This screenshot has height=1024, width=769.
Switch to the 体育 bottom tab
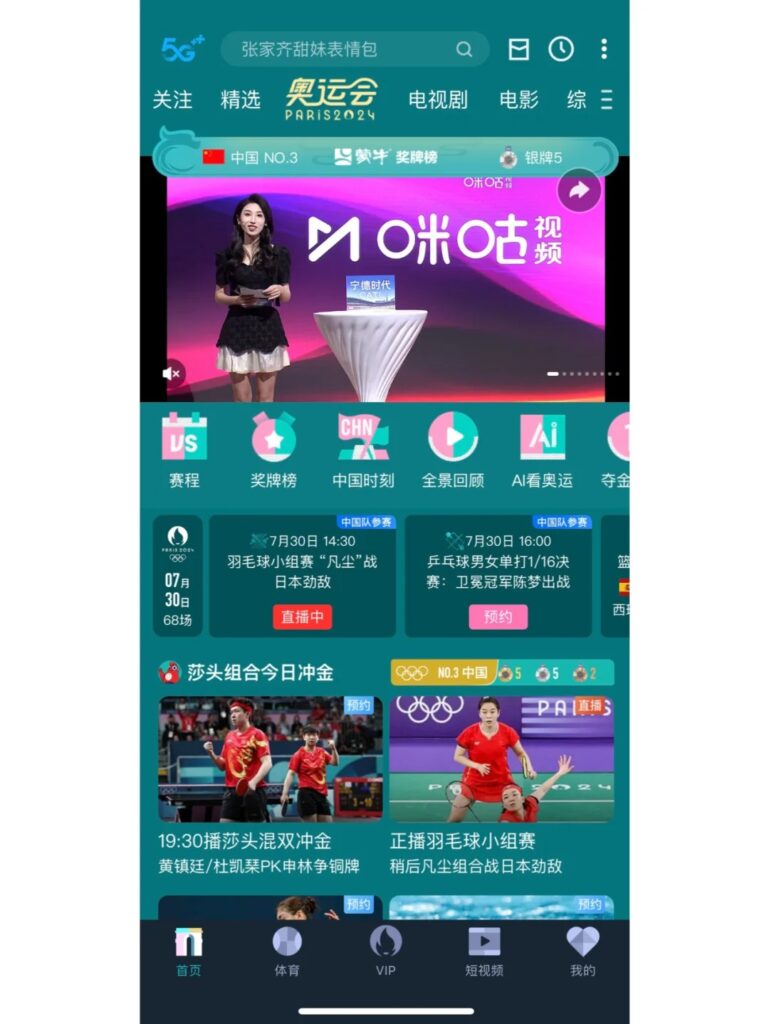[x=287, y=951]
